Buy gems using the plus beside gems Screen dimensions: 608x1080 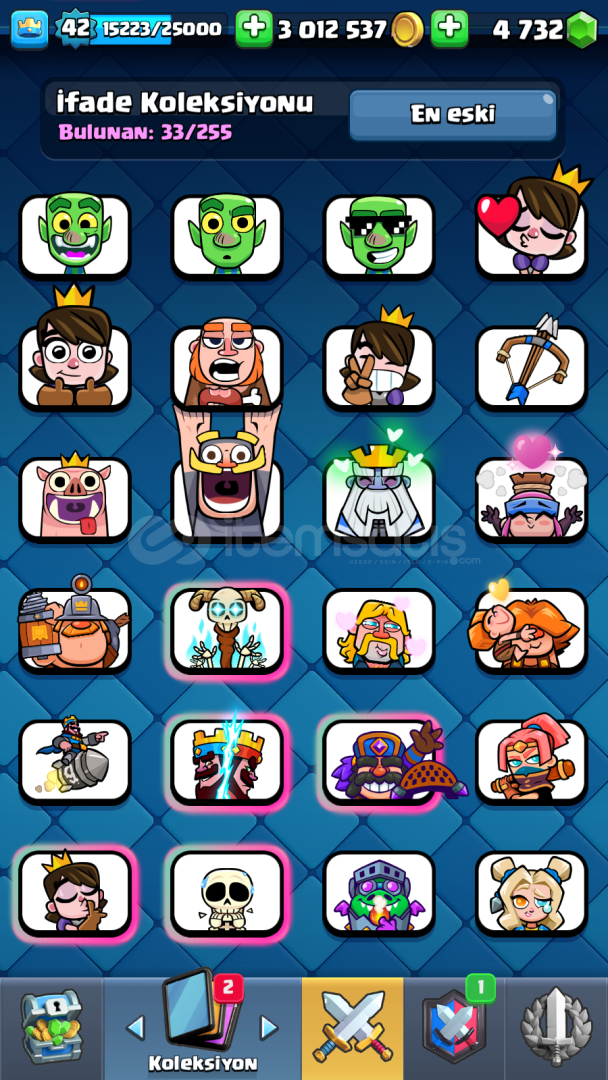450,29
